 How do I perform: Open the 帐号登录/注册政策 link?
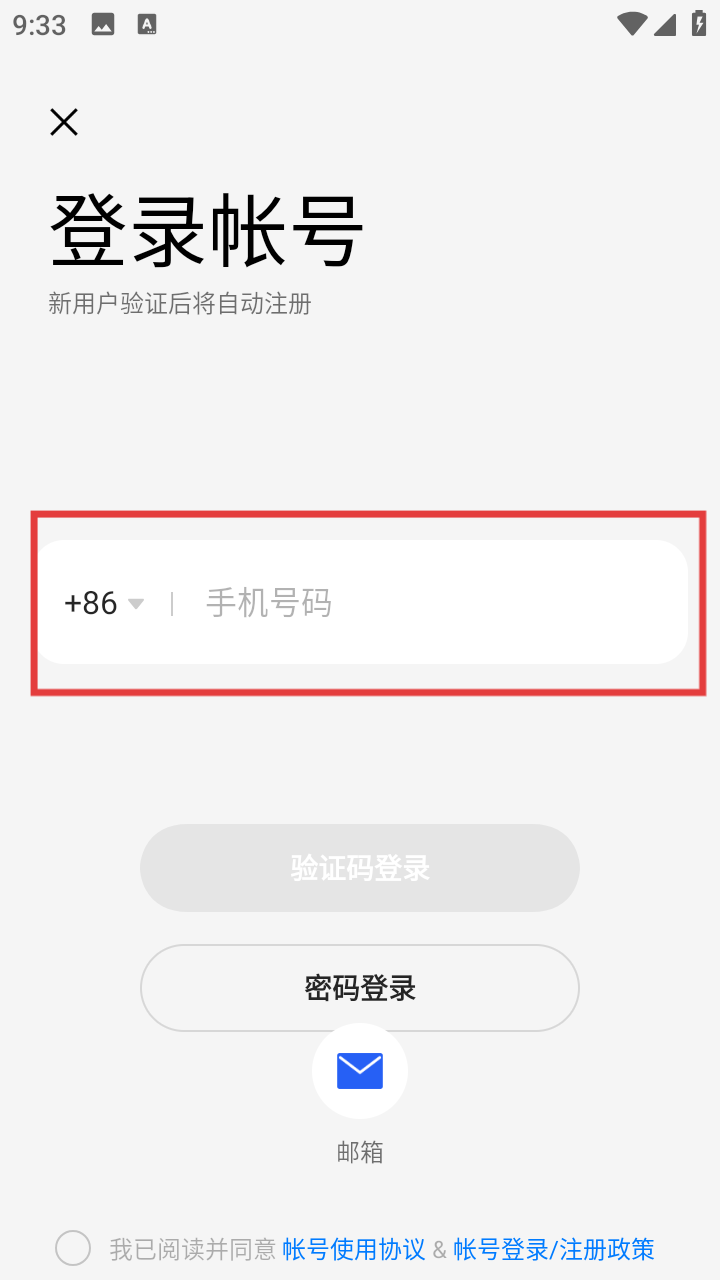coord(554,1249)
